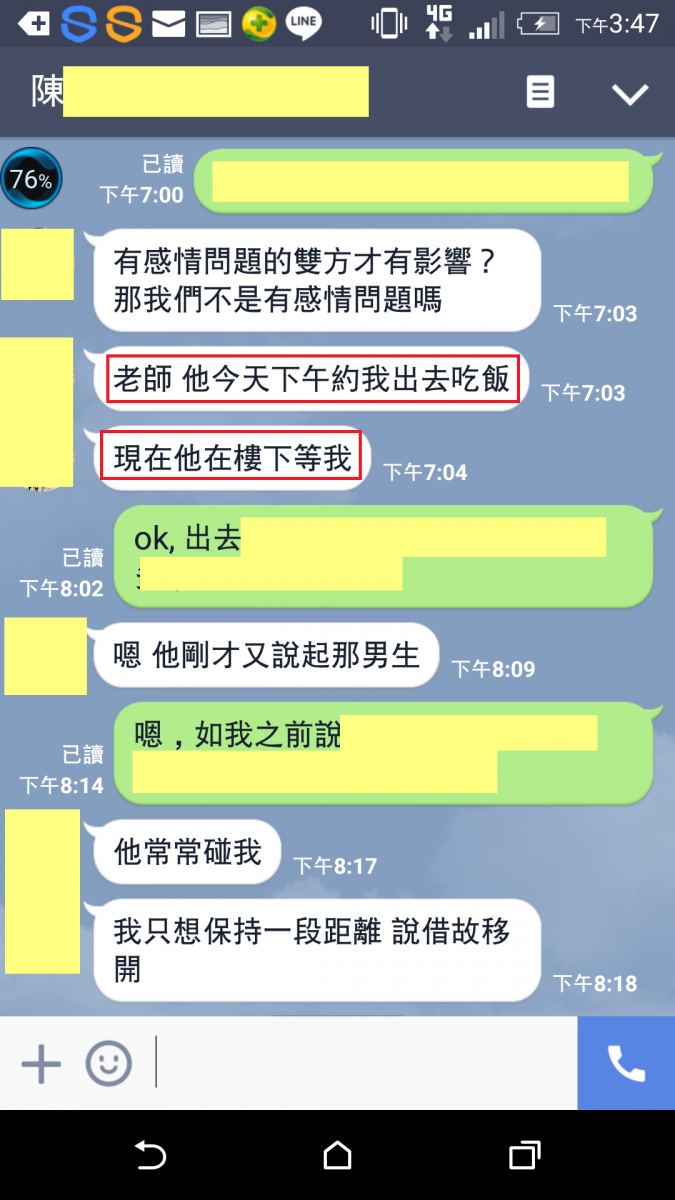Focus the message text field
The image size is (675, 1200).
[x=365, y=1064]
